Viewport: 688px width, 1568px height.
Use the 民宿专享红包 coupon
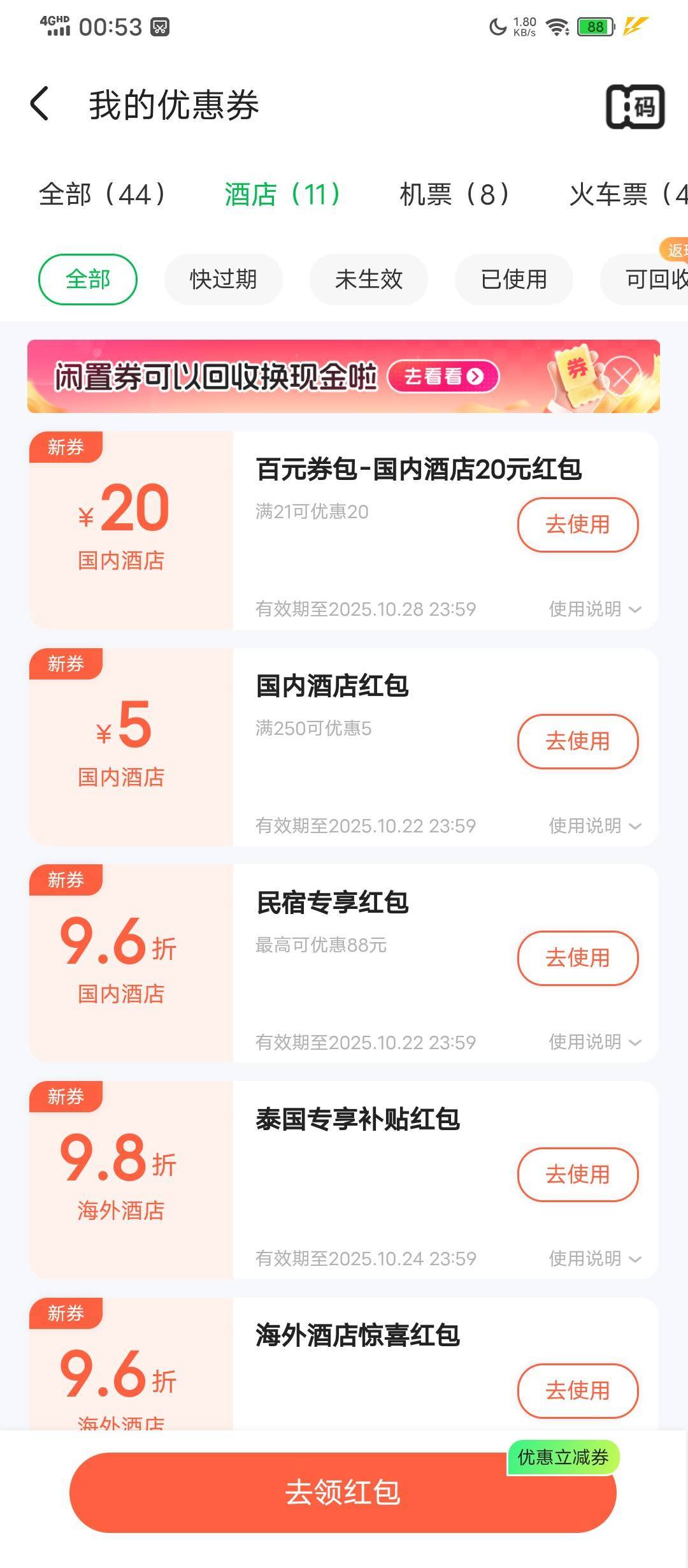point(577,958)
